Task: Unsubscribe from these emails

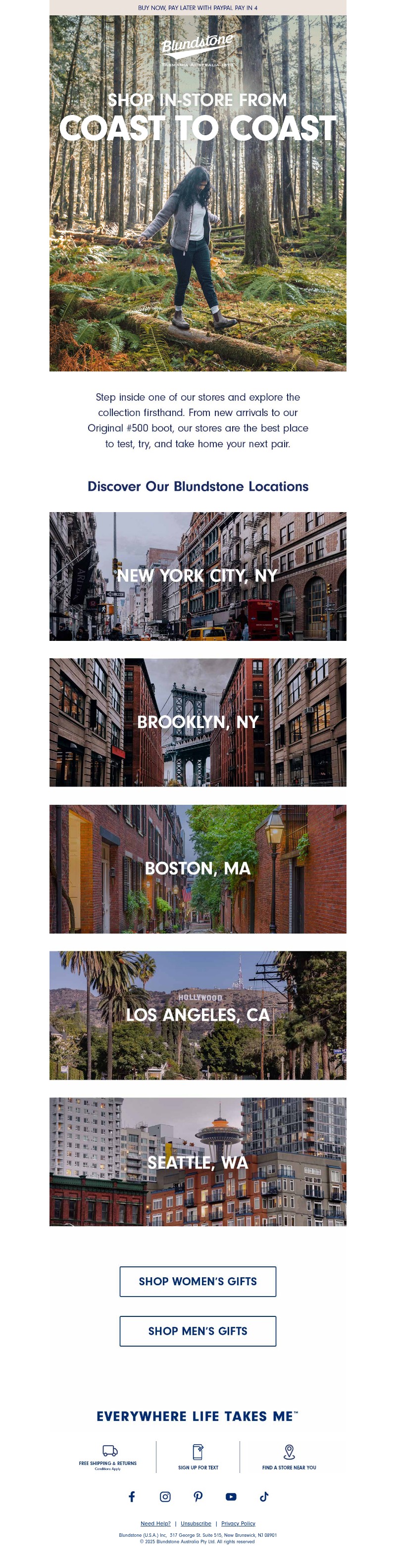Action: pos(196,1523)
